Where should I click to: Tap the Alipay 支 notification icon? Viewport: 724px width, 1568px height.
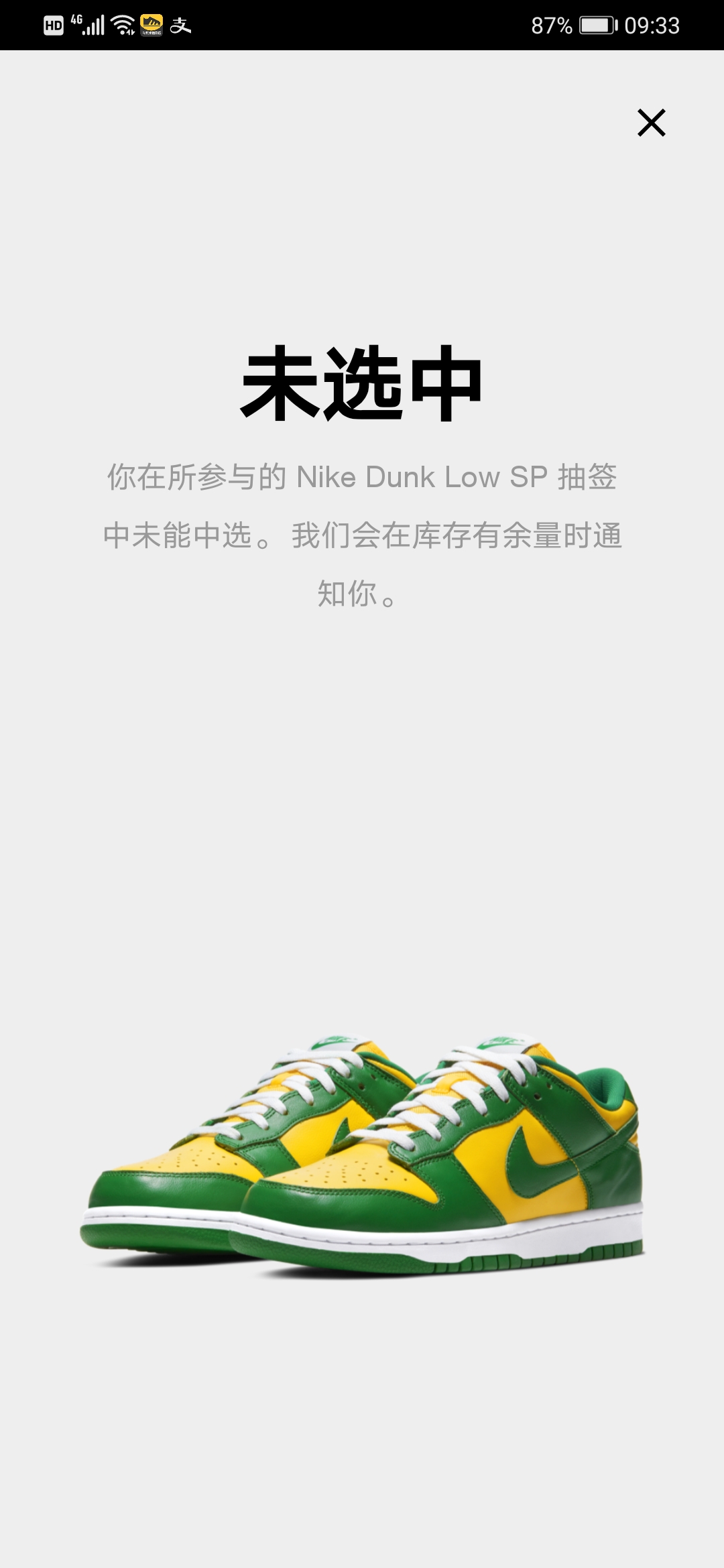[x=181, y=27]
